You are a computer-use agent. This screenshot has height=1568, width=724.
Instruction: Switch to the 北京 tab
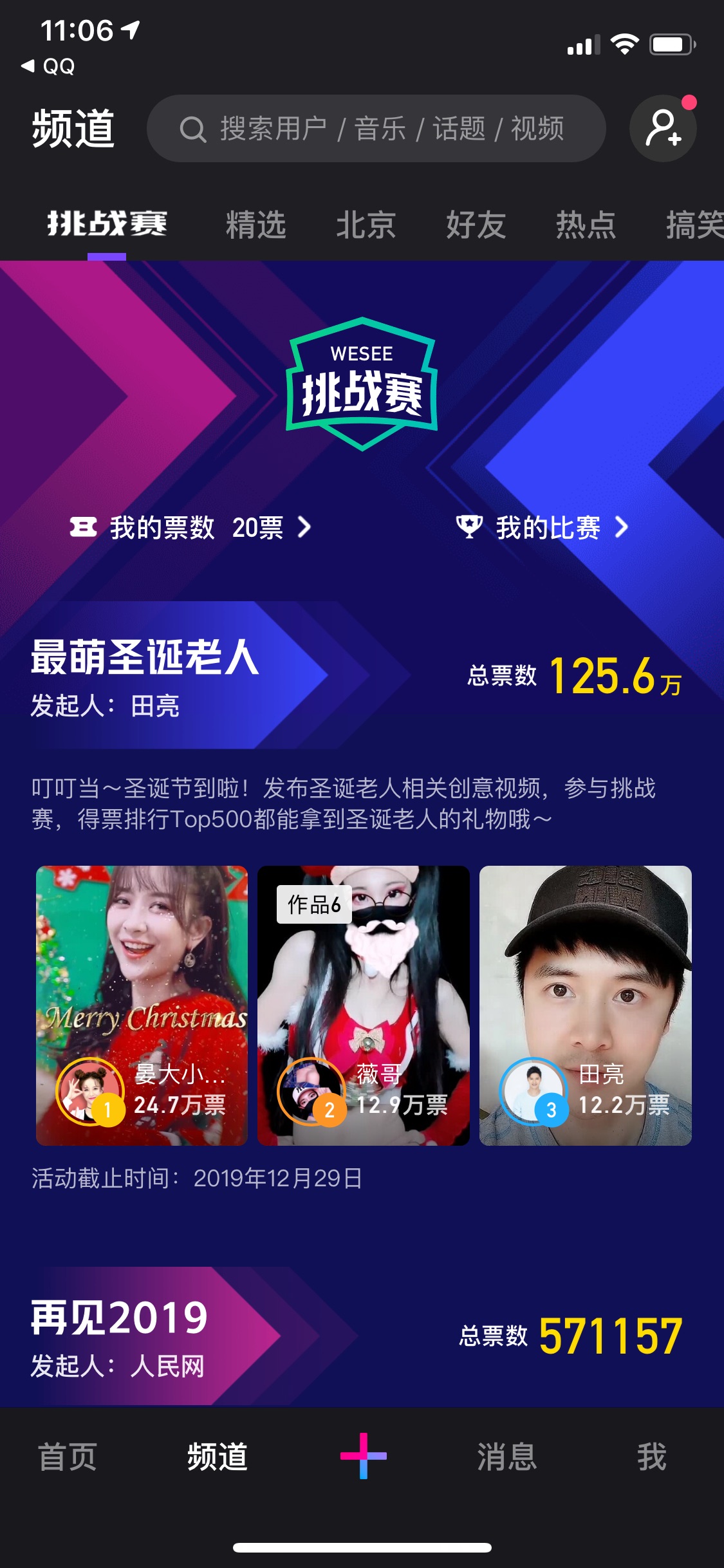click(366, 225)
